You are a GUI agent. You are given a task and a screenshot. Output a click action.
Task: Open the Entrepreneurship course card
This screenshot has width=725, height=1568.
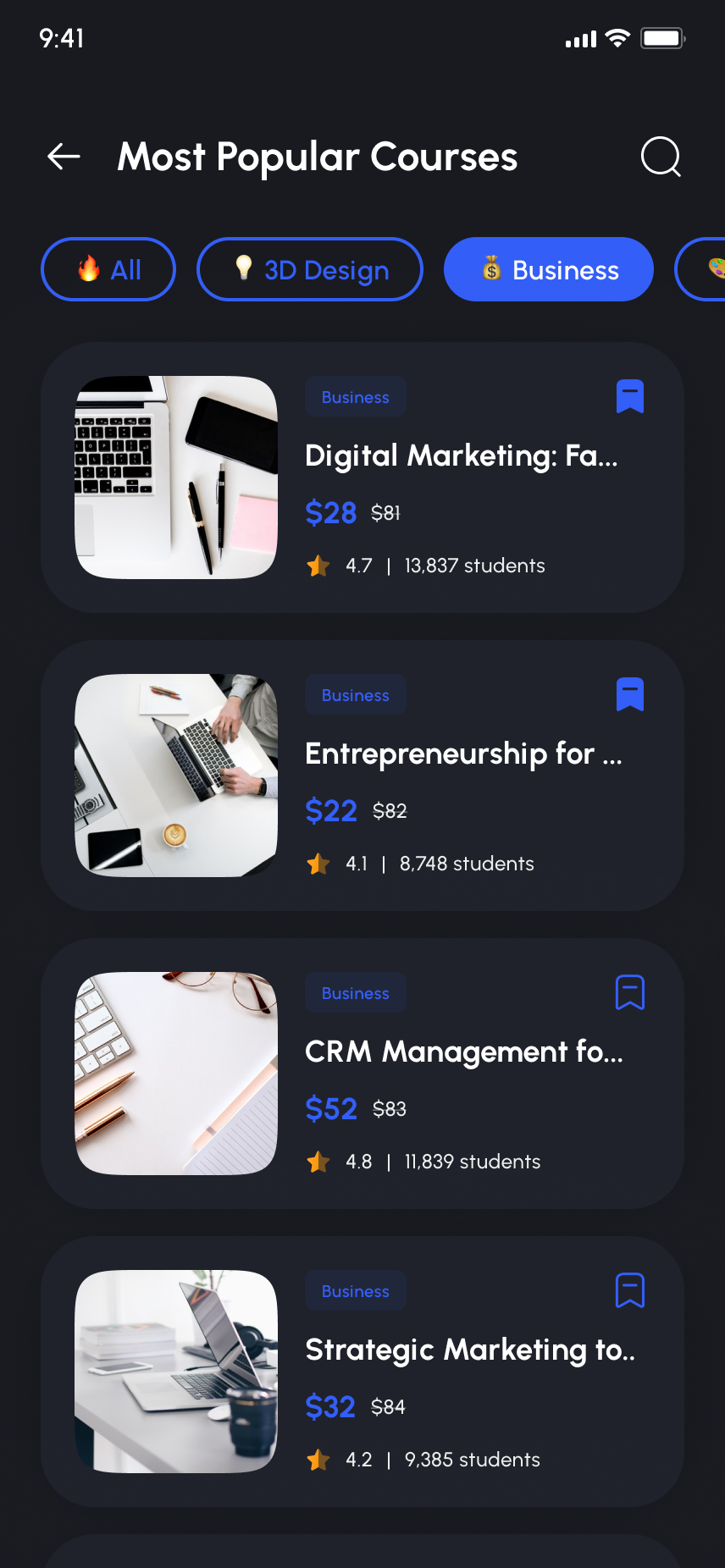point(462,754)
